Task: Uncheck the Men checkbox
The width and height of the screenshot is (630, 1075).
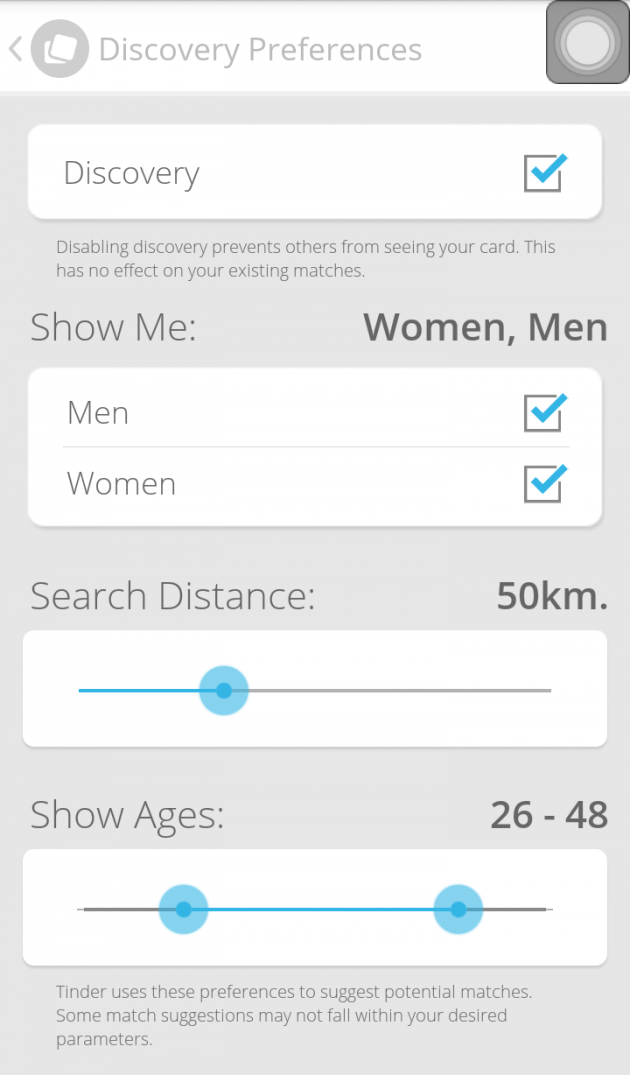Action: [546, 412]
